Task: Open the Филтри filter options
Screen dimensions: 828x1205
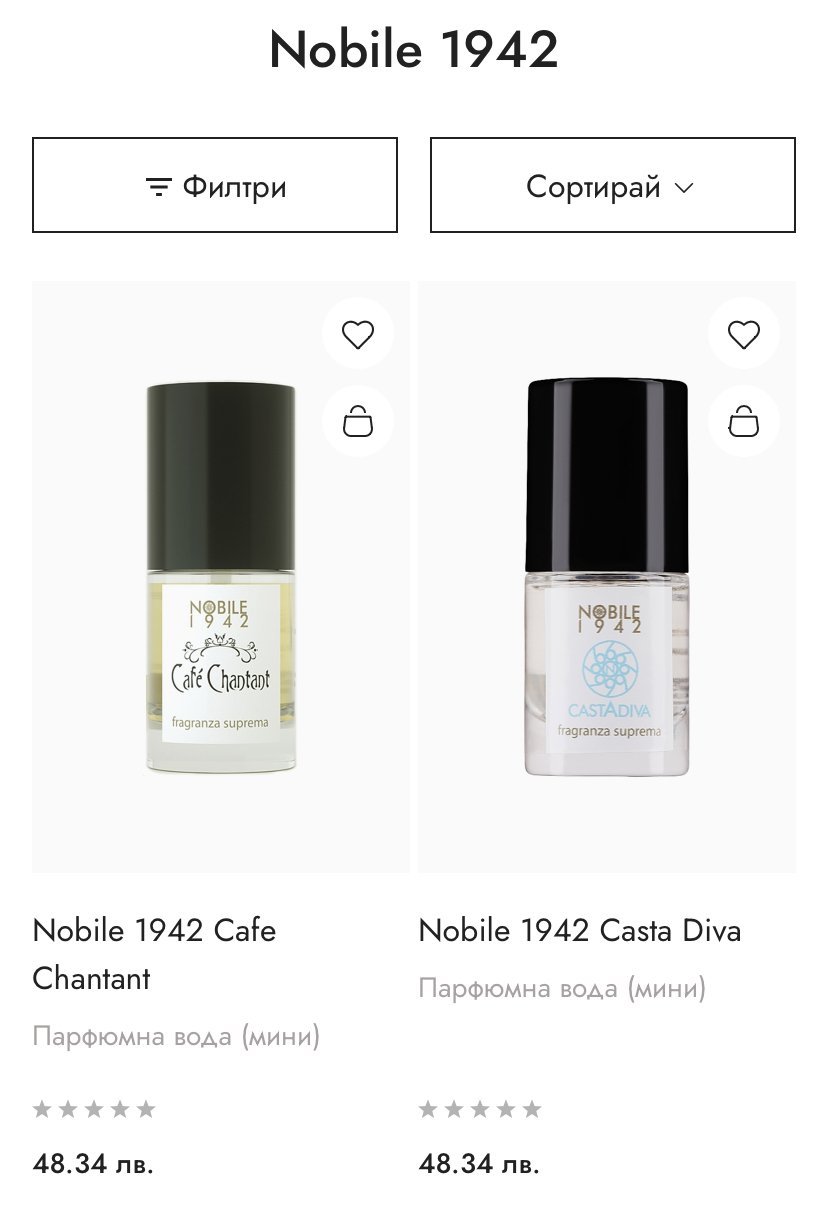Action: tap(215, 186)
